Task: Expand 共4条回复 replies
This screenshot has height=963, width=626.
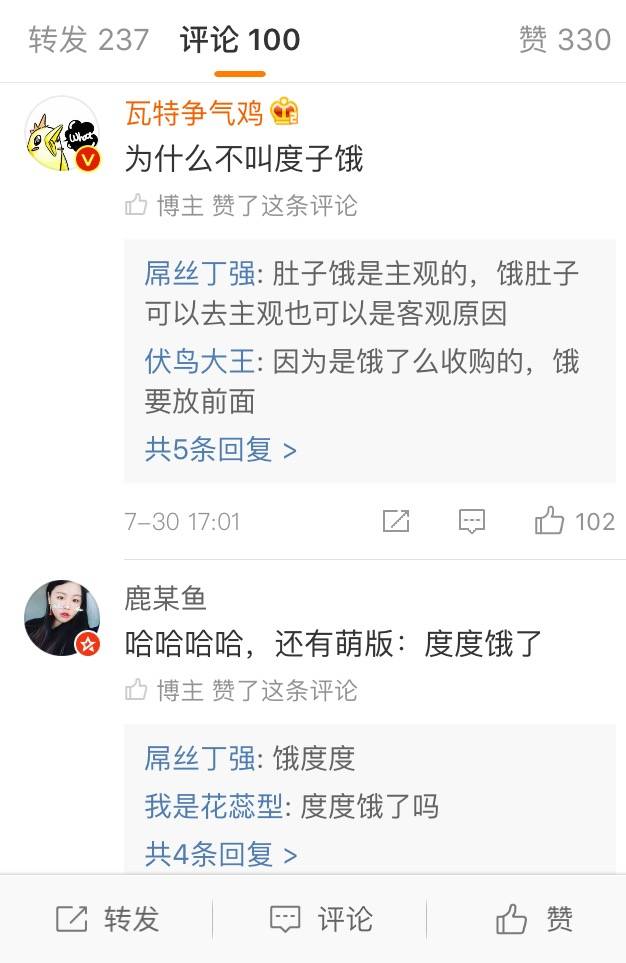Action: [221, 855]
